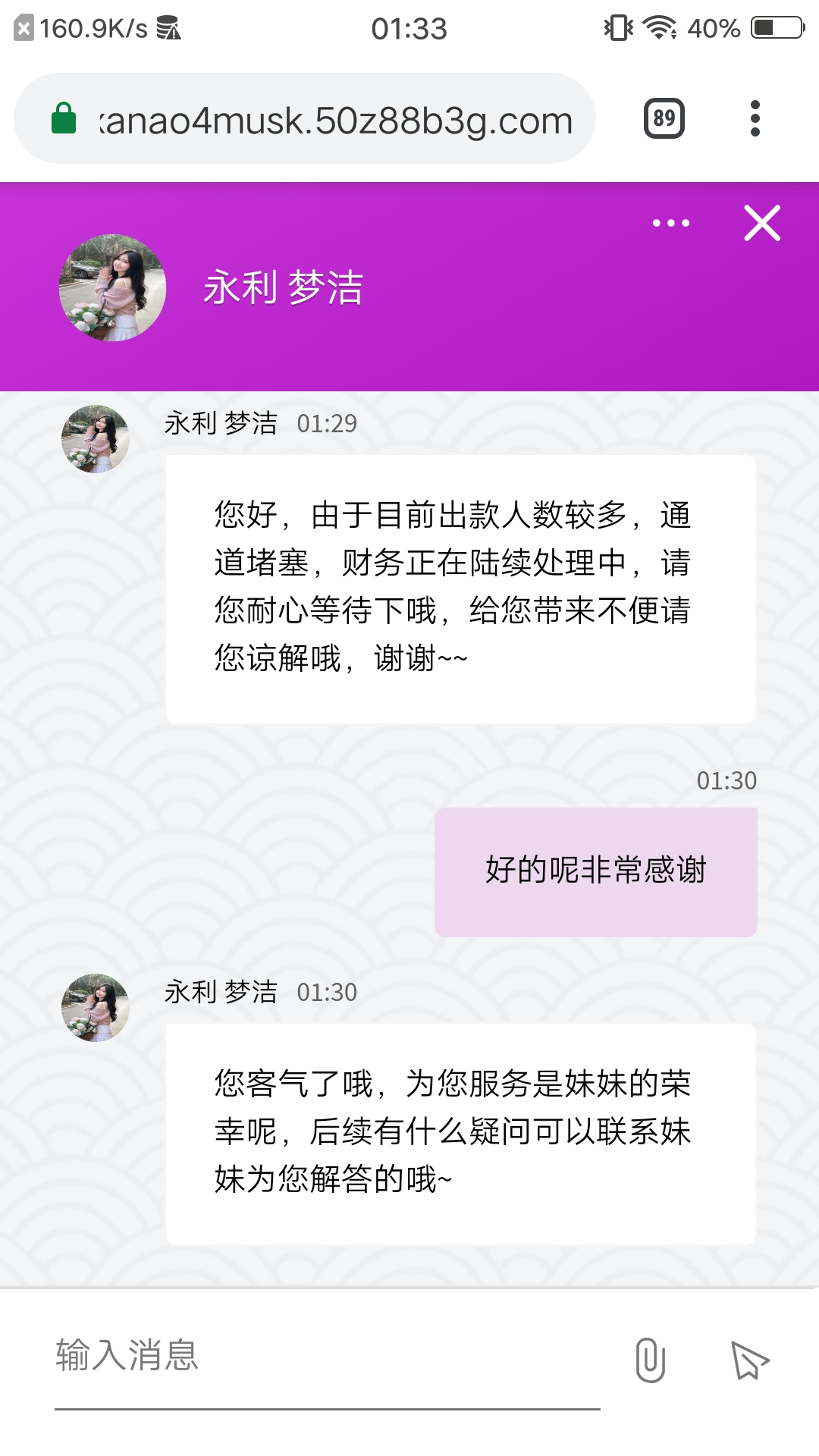Open the browser overflow menu
The width and height of the screenshot is (819, 1456).
pyautogui.click(x=755, y=119)
